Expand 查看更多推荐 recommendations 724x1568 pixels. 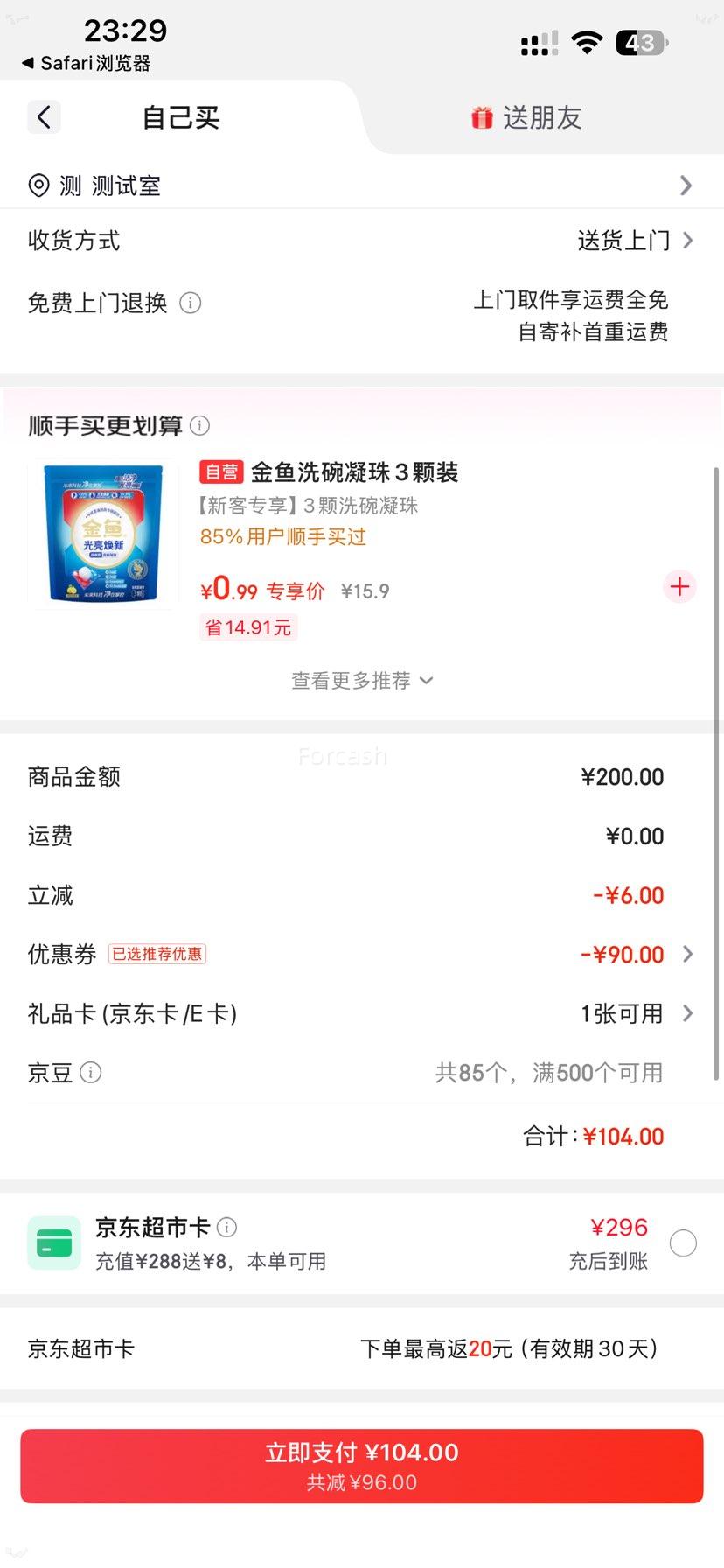[362, 680]
